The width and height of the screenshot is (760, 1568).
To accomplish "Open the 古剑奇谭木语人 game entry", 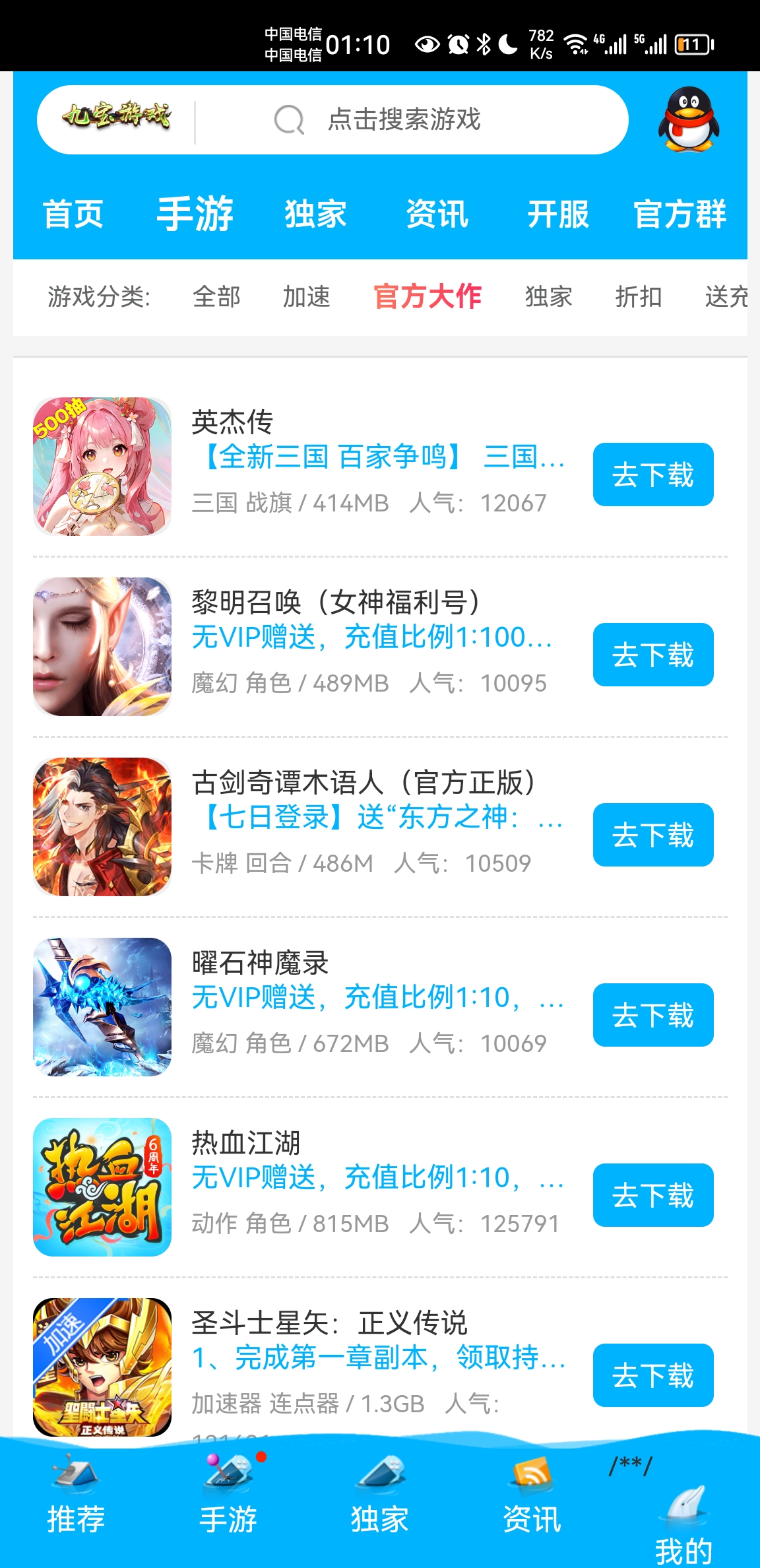I will click(363, 783).
